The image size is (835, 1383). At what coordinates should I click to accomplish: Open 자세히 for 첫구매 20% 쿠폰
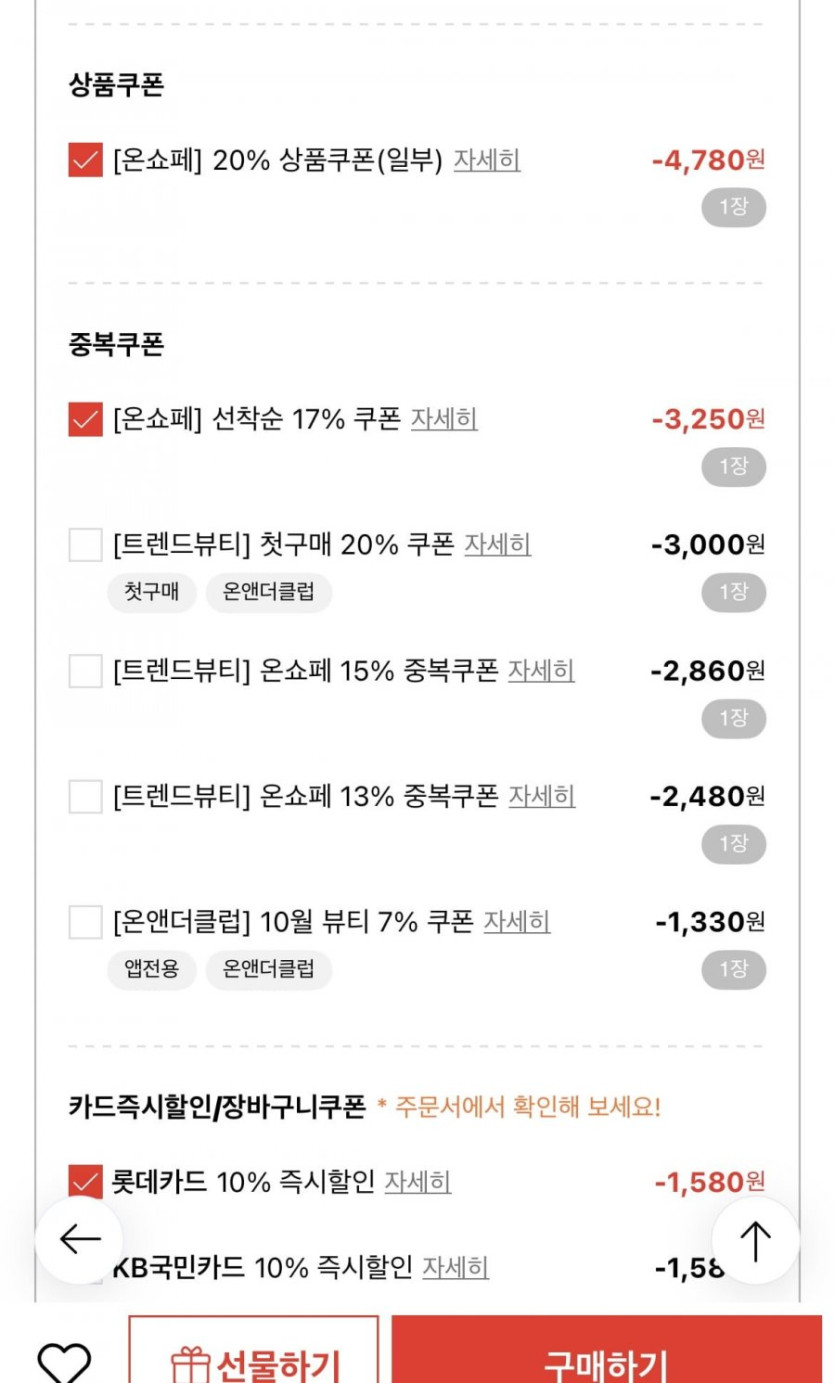[497, 545]
